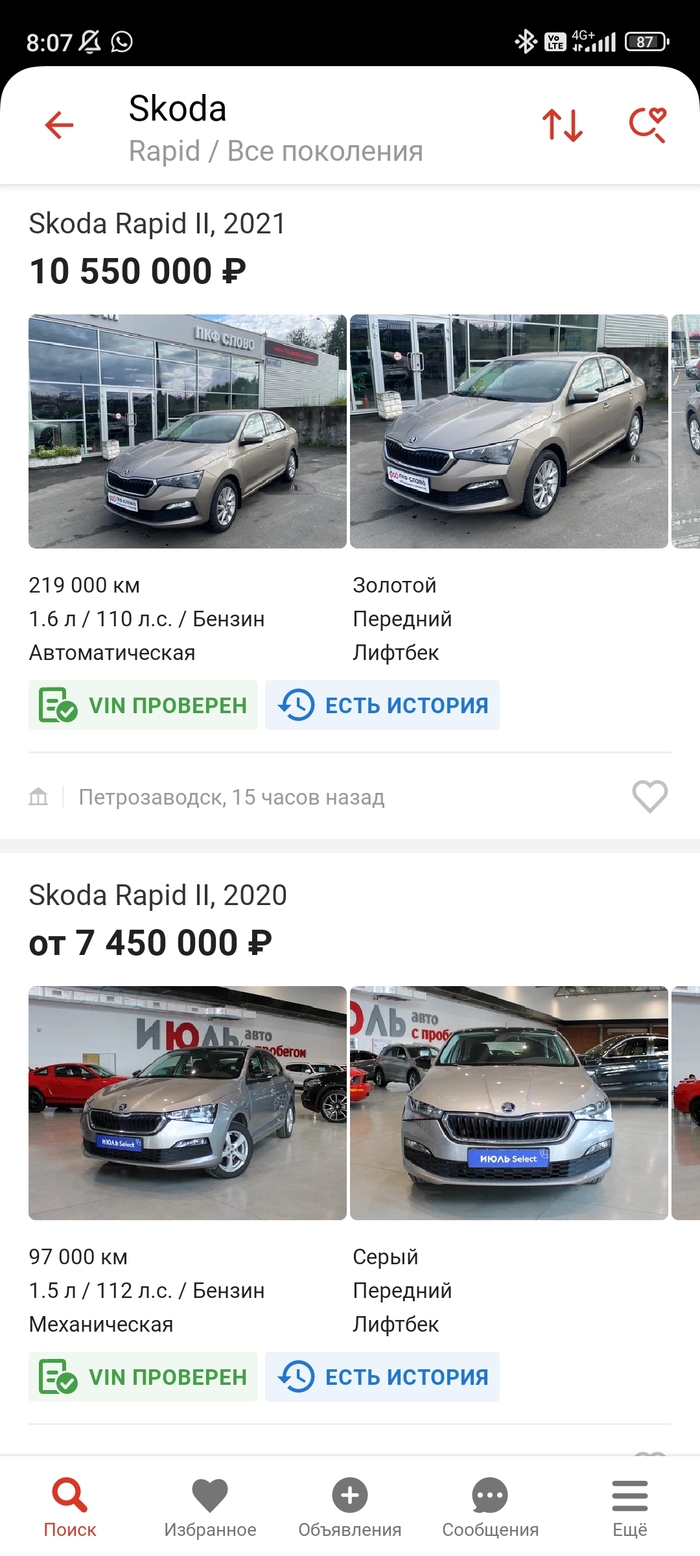
Task: Open the Ещё menu tab
Action: (630, 1507)
